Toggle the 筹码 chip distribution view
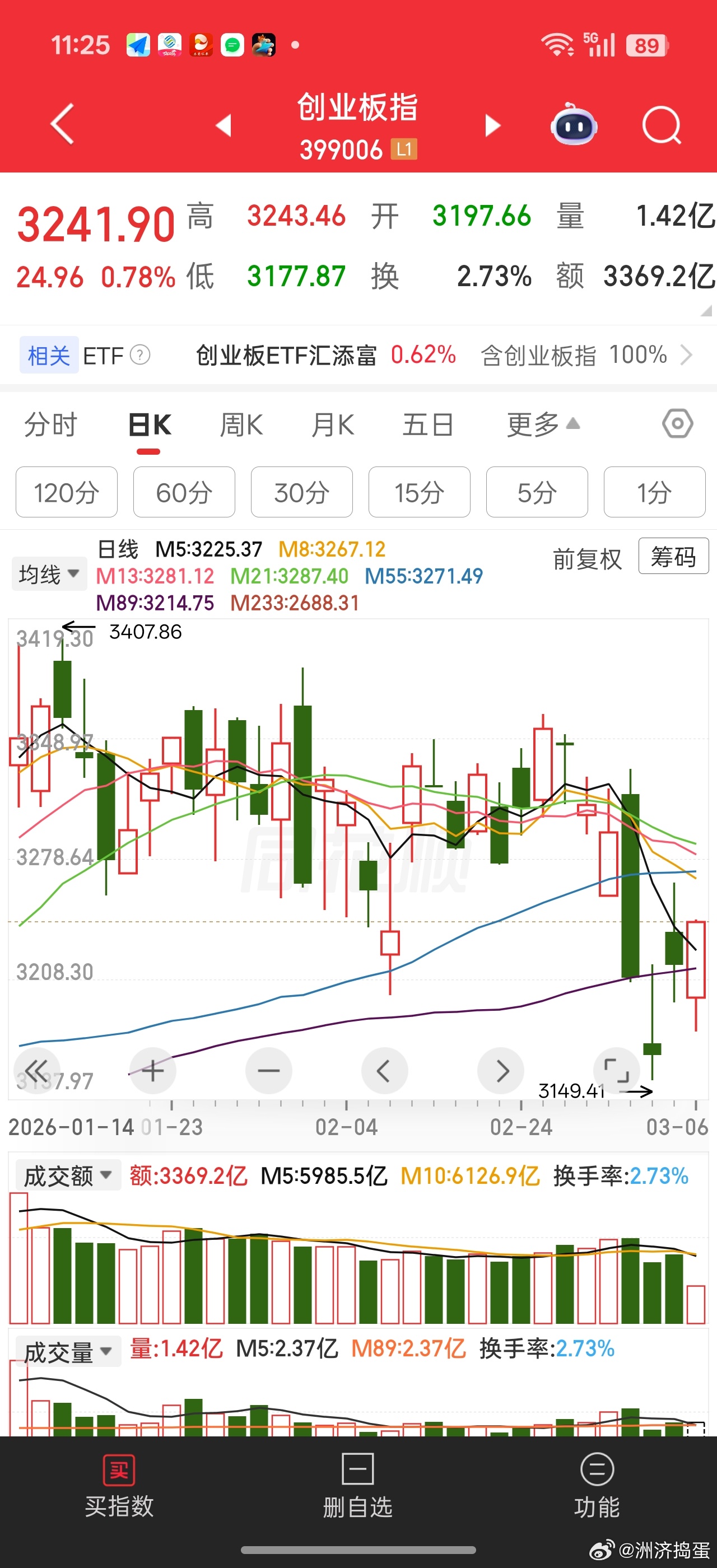The width and height of the screenshot is (717, 1568). point(673,558)
